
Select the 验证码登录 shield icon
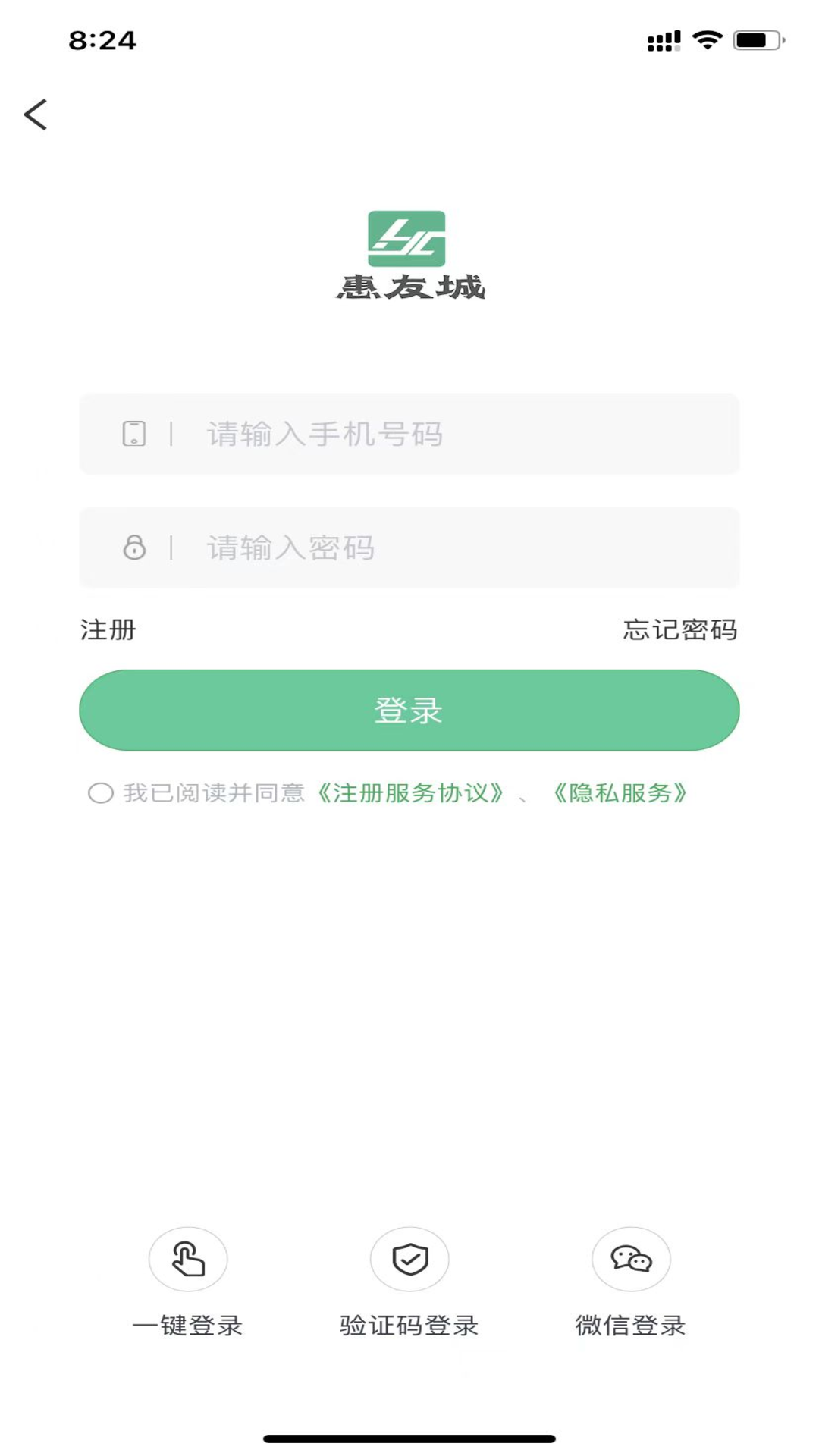pyautogui.click(x=409, y=1258)
